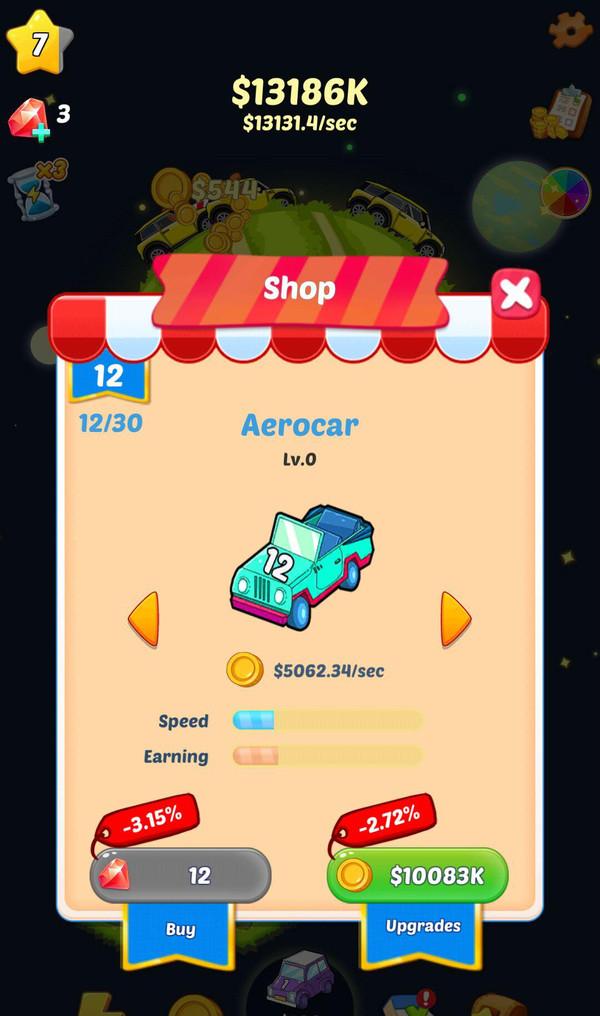Image resolution: width=600 pixels, height=1016 pixels.
Task: Add more gems
Action: (x=27, y=120)
